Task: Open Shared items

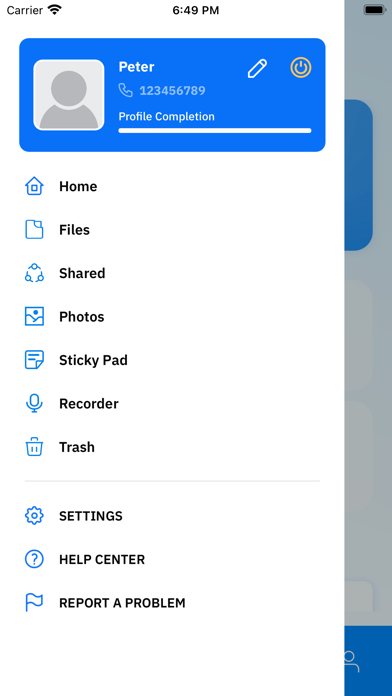Action: tap(172, 273)
